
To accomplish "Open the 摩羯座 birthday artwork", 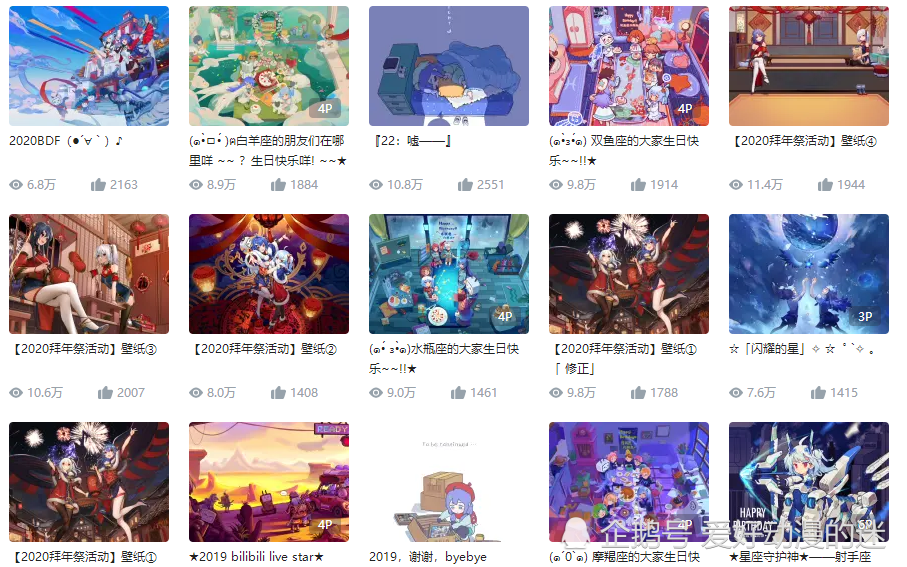I will tap(629, 482).
